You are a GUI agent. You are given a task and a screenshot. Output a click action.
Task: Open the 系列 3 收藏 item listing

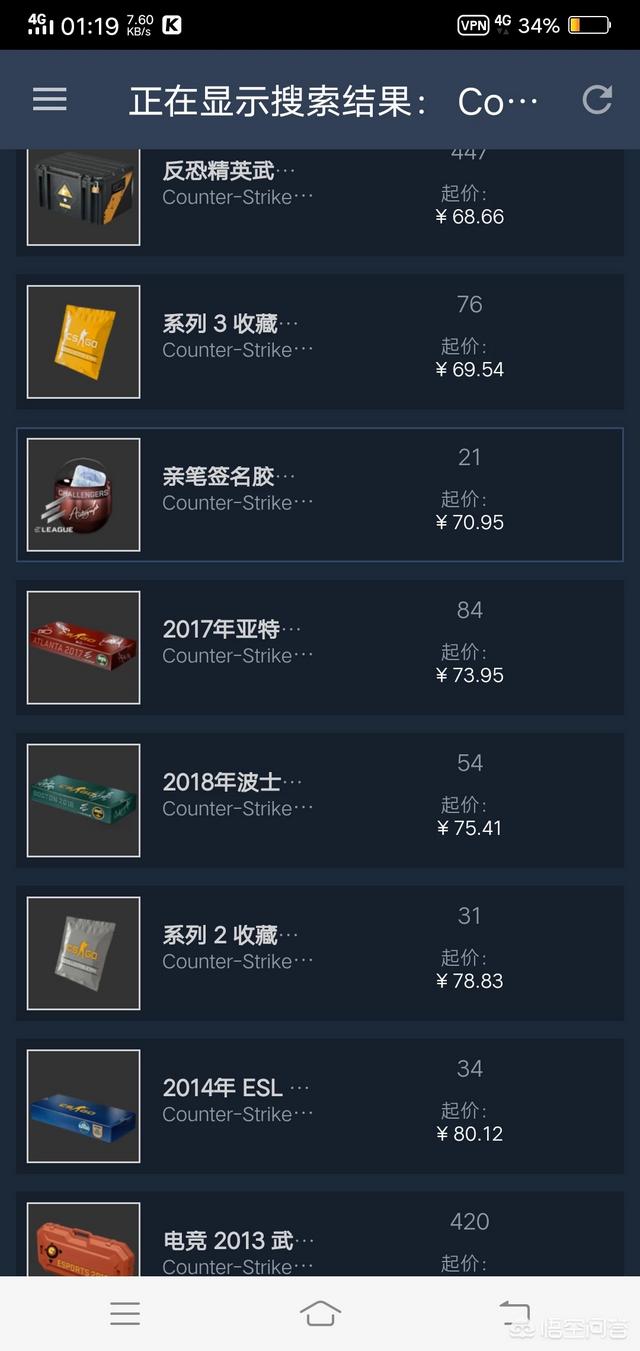pos(320,341)
